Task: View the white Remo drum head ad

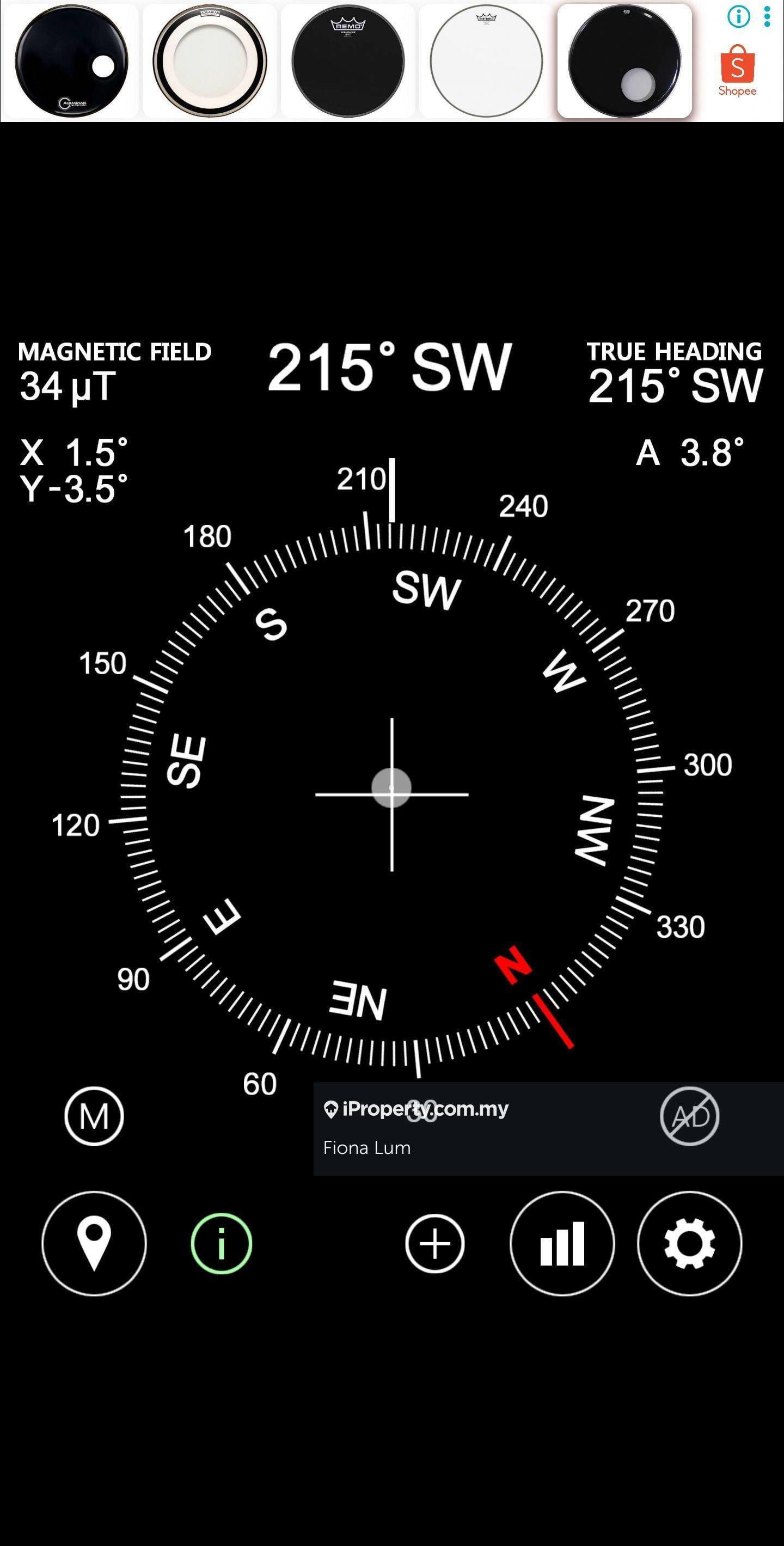Action: 486,60
